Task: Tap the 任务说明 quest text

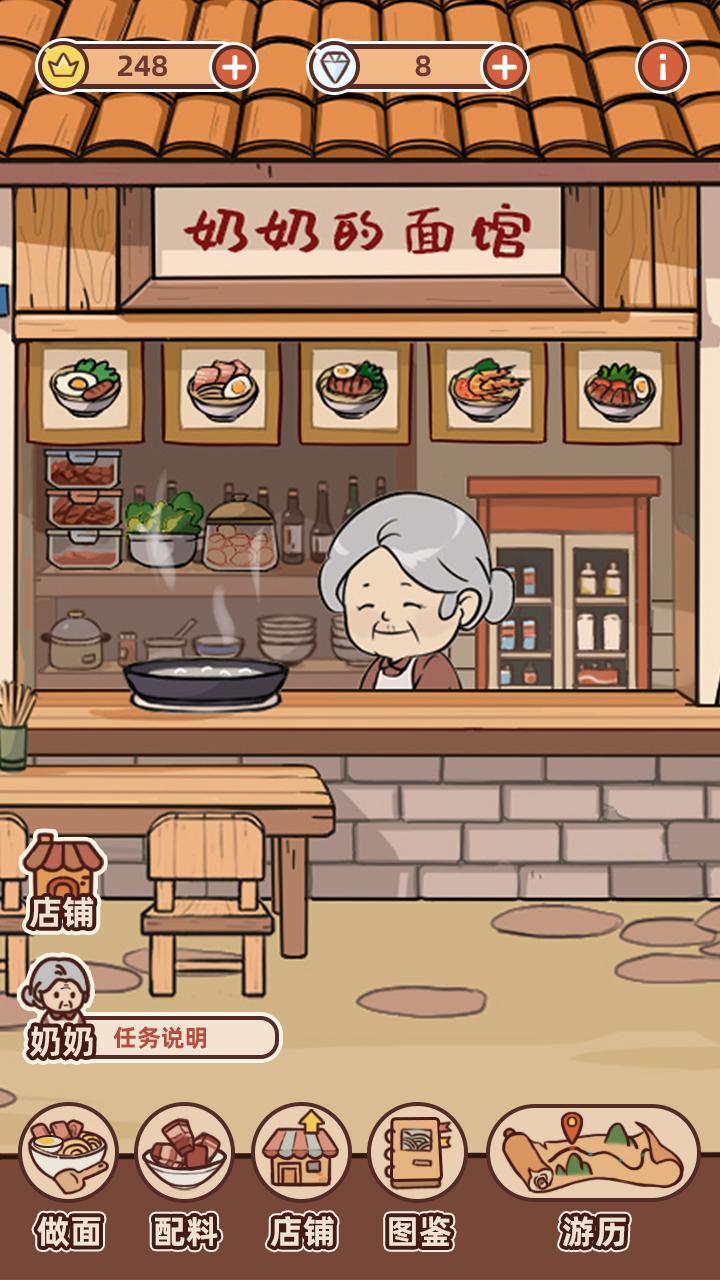Action: pyautogui.click(x=160, y=1037)
